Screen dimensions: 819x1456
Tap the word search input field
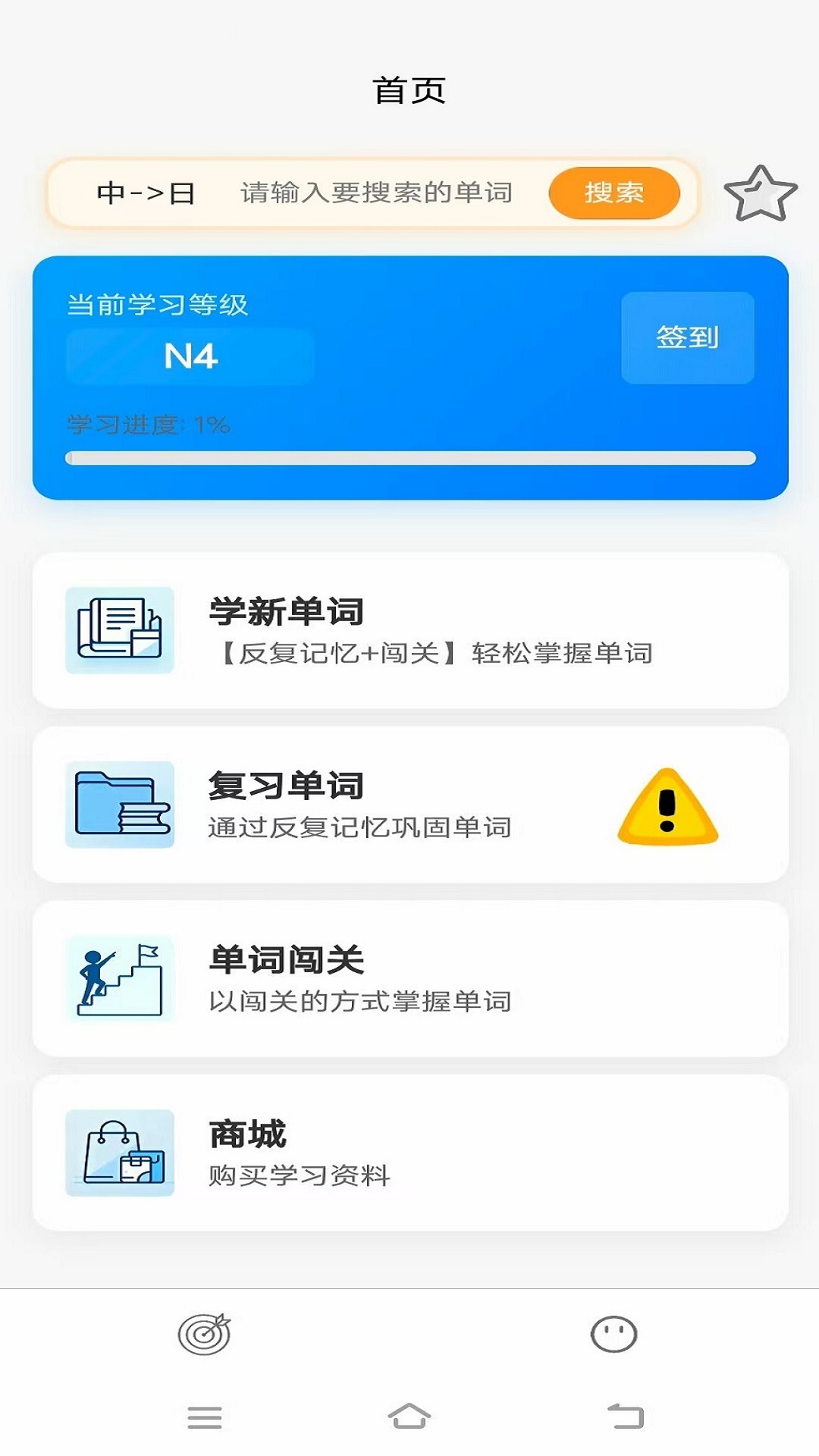(379, 194)
